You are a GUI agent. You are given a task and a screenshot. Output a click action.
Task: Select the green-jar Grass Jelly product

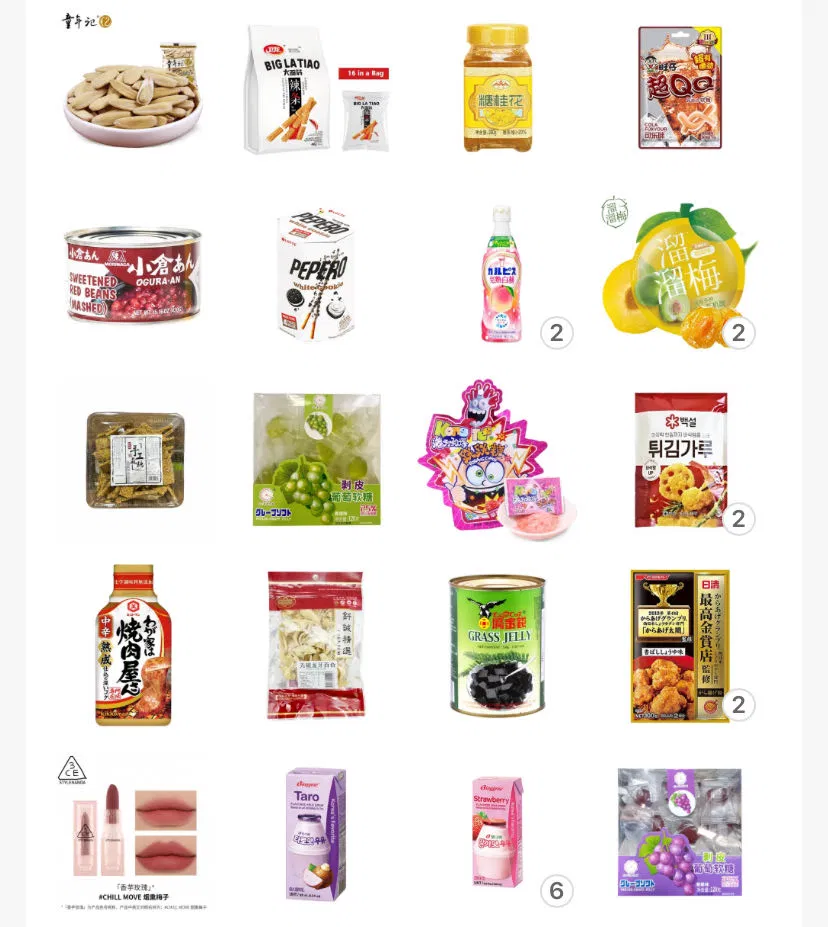tap(497, 645)
